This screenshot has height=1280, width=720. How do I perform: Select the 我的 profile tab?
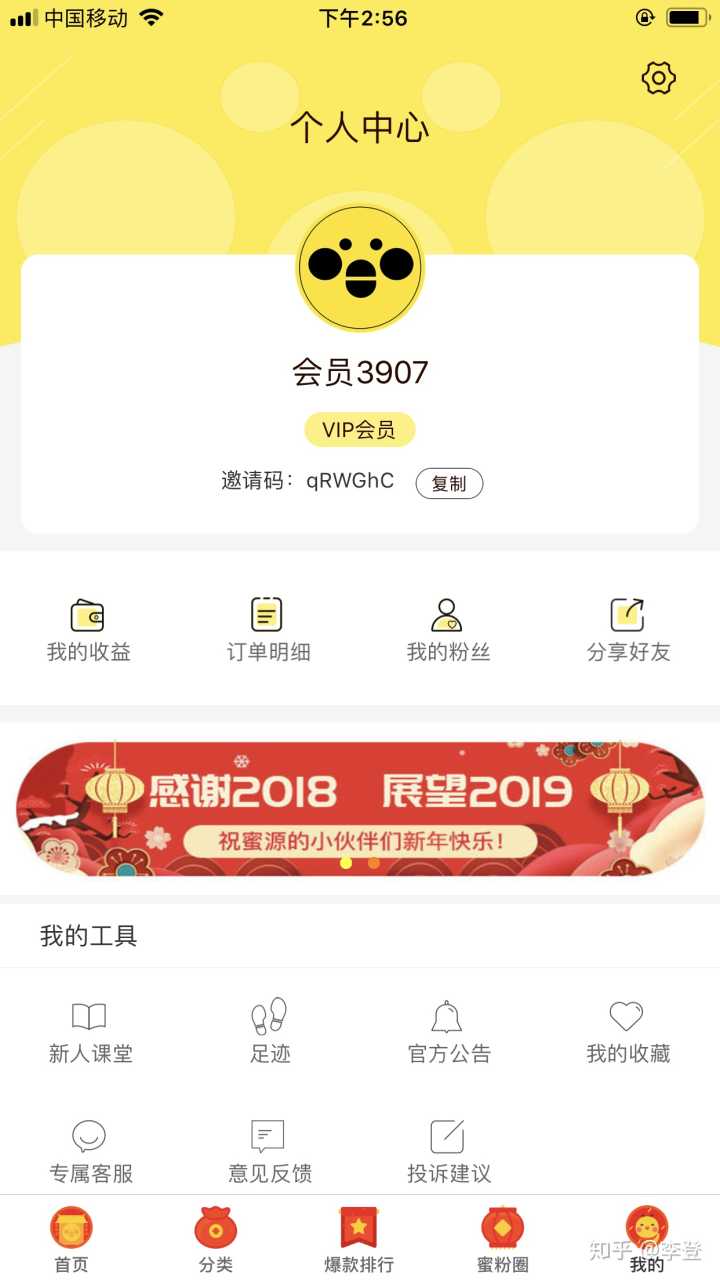647,1240
